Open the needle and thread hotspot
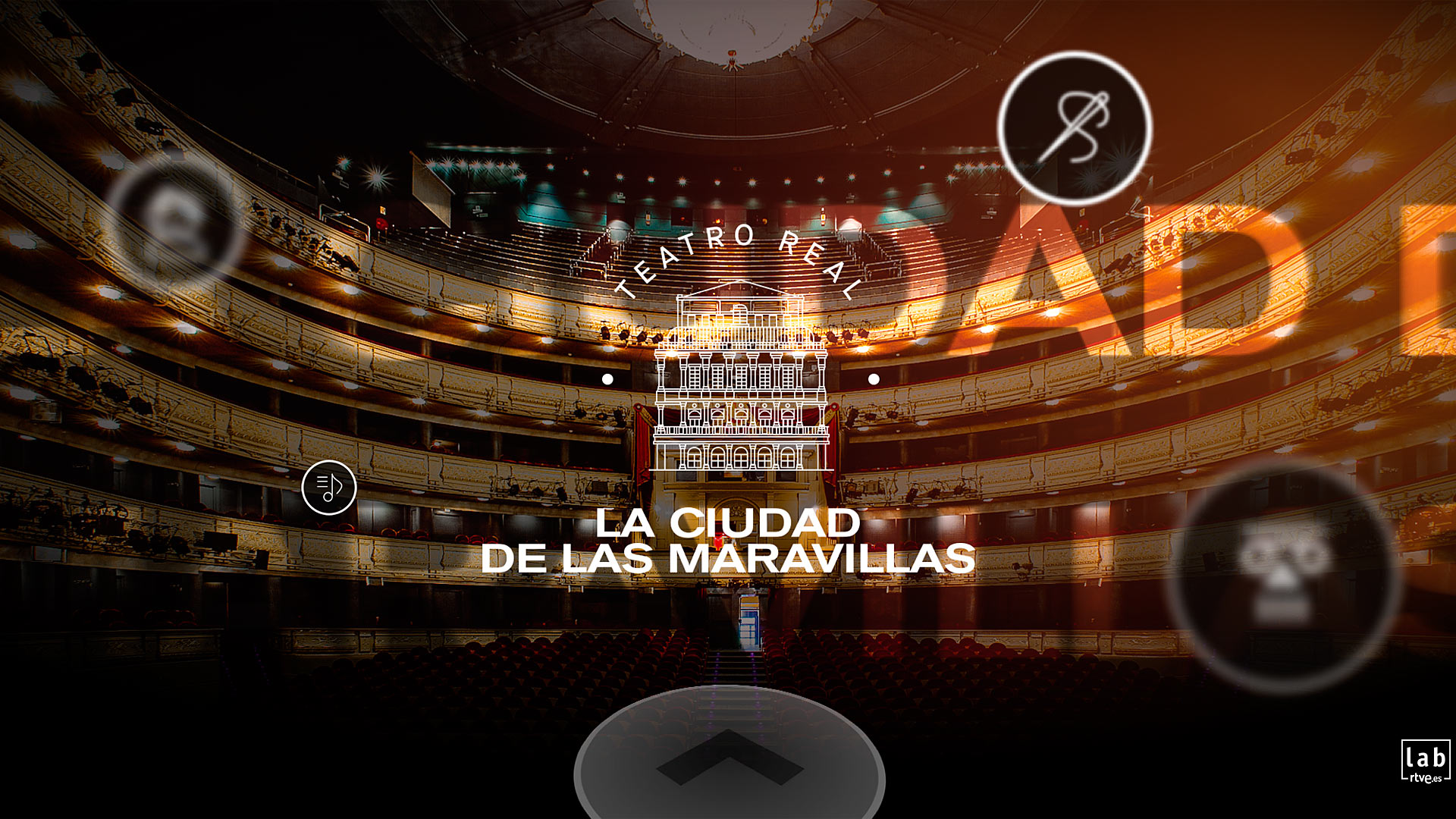Image resolution: width=1456 pixels, height=819 pixels. point(1075,127)
